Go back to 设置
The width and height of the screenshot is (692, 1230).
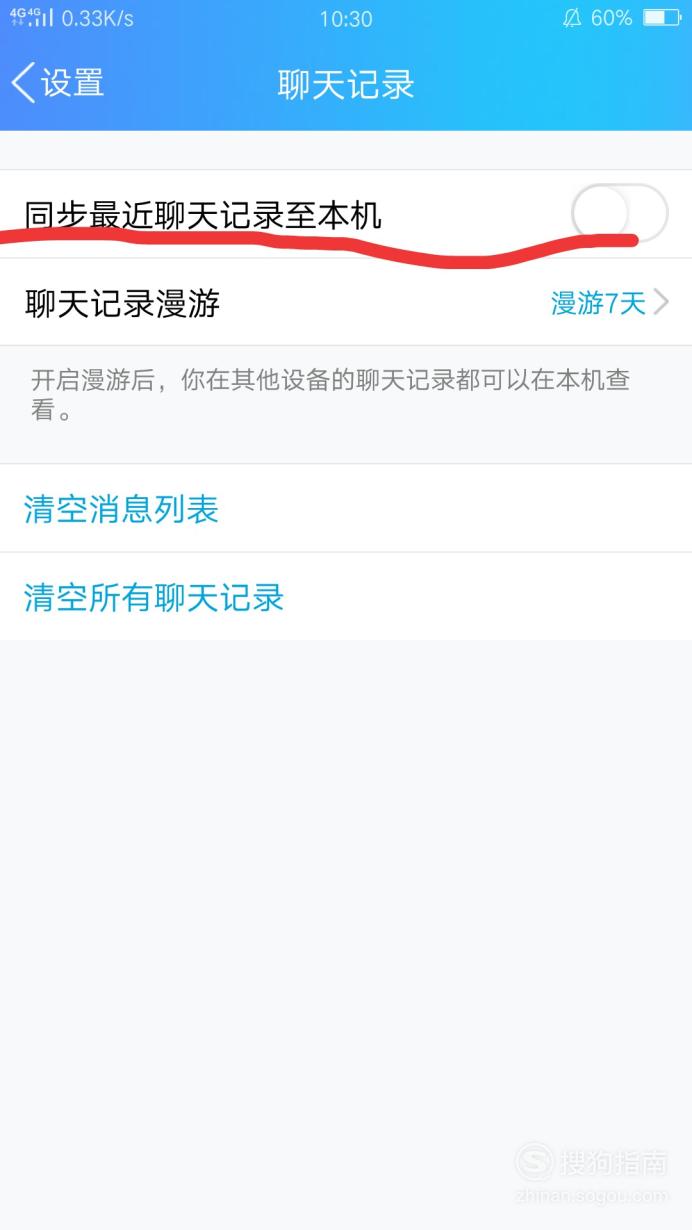pyautogui.click(x=58, y=83)
